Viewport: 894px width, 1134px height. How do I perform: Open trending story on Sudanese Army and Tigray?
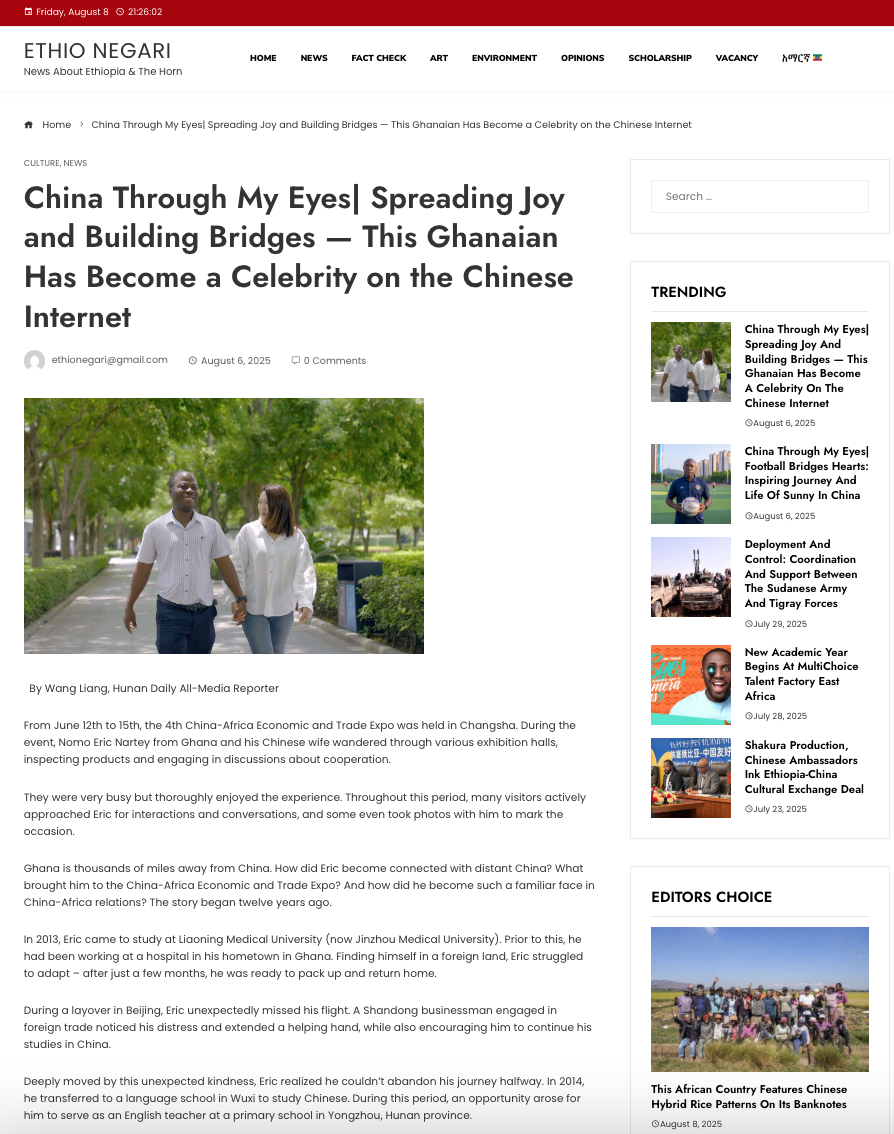click(x=800, y=574)
